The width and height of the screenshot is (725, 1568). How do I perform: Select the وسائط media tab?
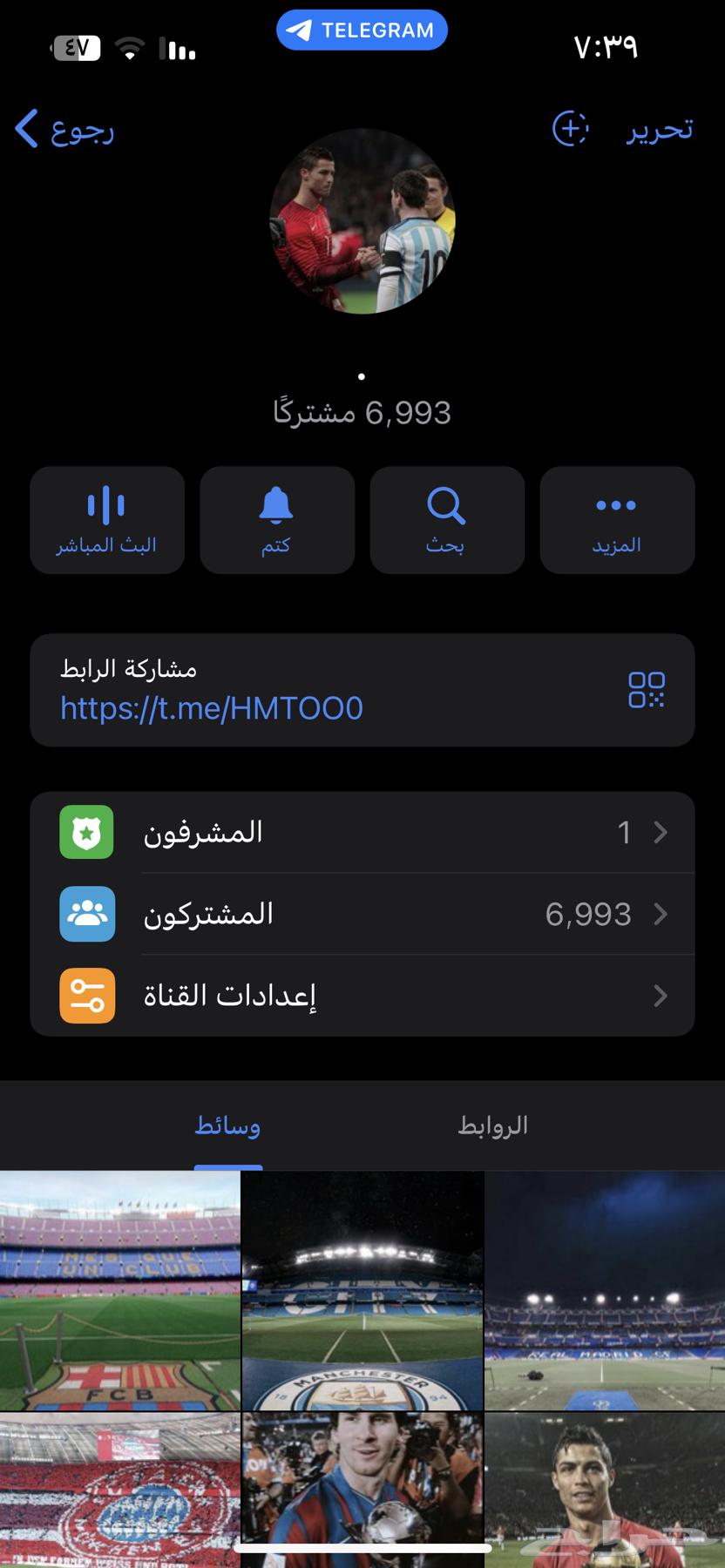(x=228, y=1125)
